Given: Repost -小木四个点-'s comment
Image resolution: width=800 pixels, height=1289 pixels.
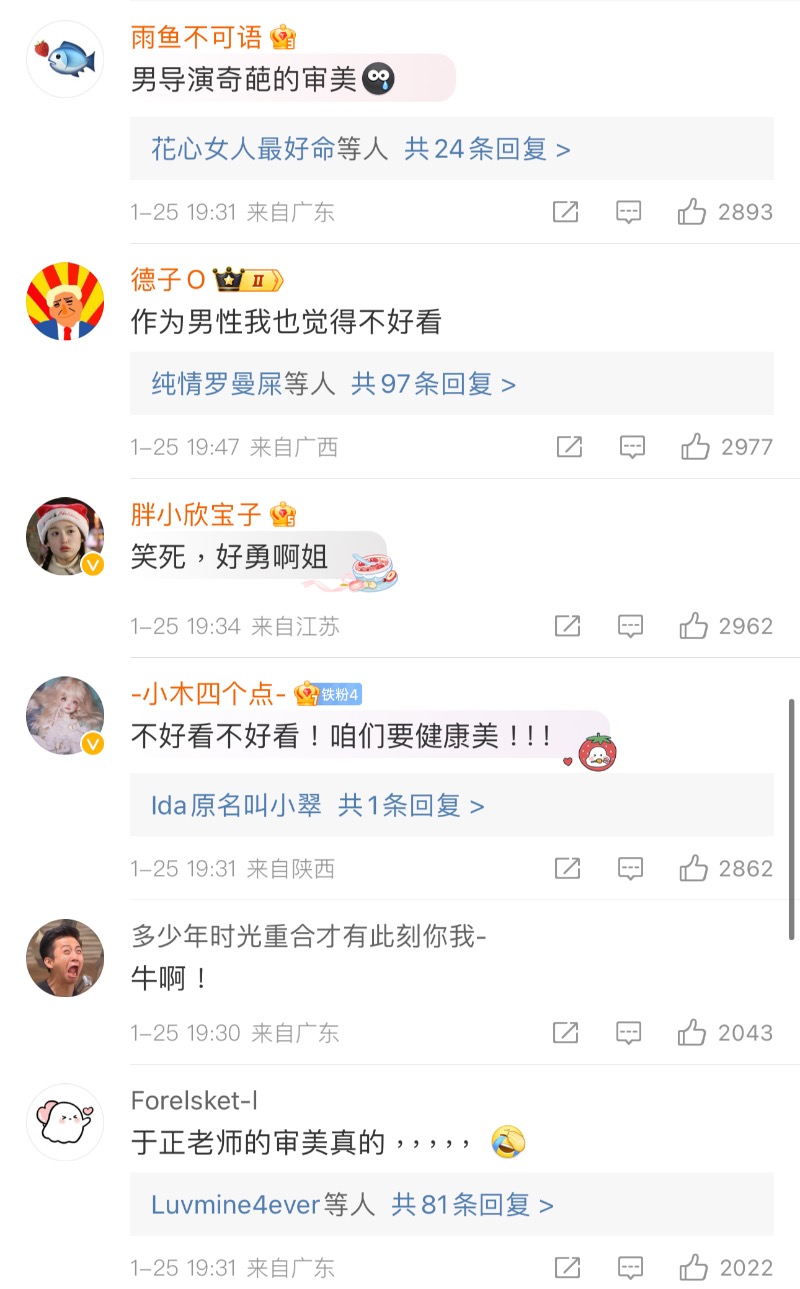Looking at the screenshot, I should [567, 869].
